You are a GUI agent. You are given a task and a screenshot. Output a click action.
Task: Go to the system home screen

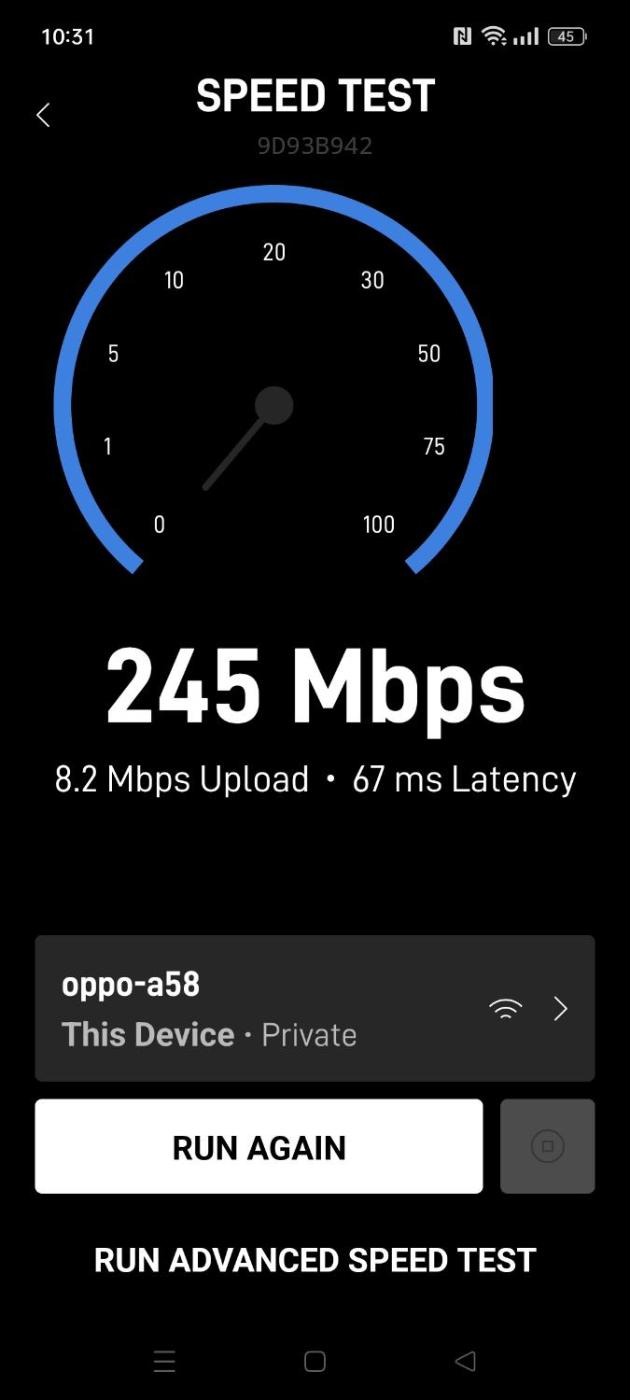pos(315,1361)
